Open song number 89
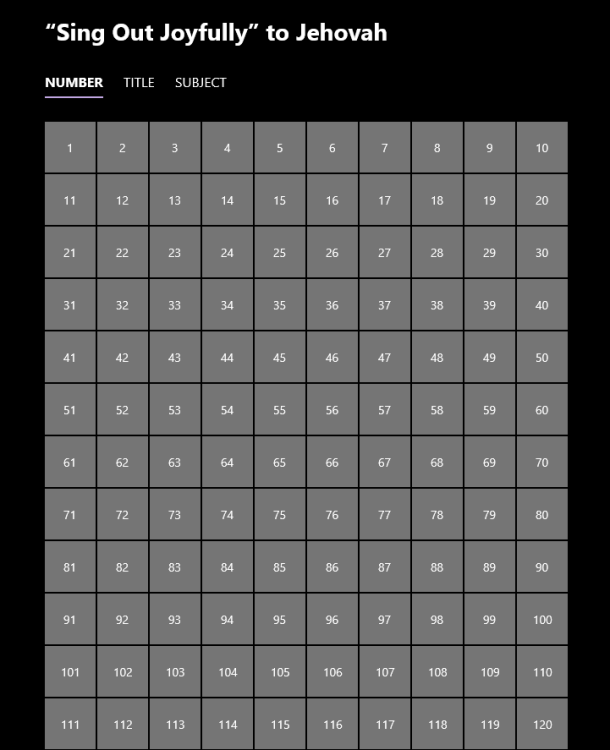Image resolution: width=610 pixels, height=750 pixels. pos(490,568)
